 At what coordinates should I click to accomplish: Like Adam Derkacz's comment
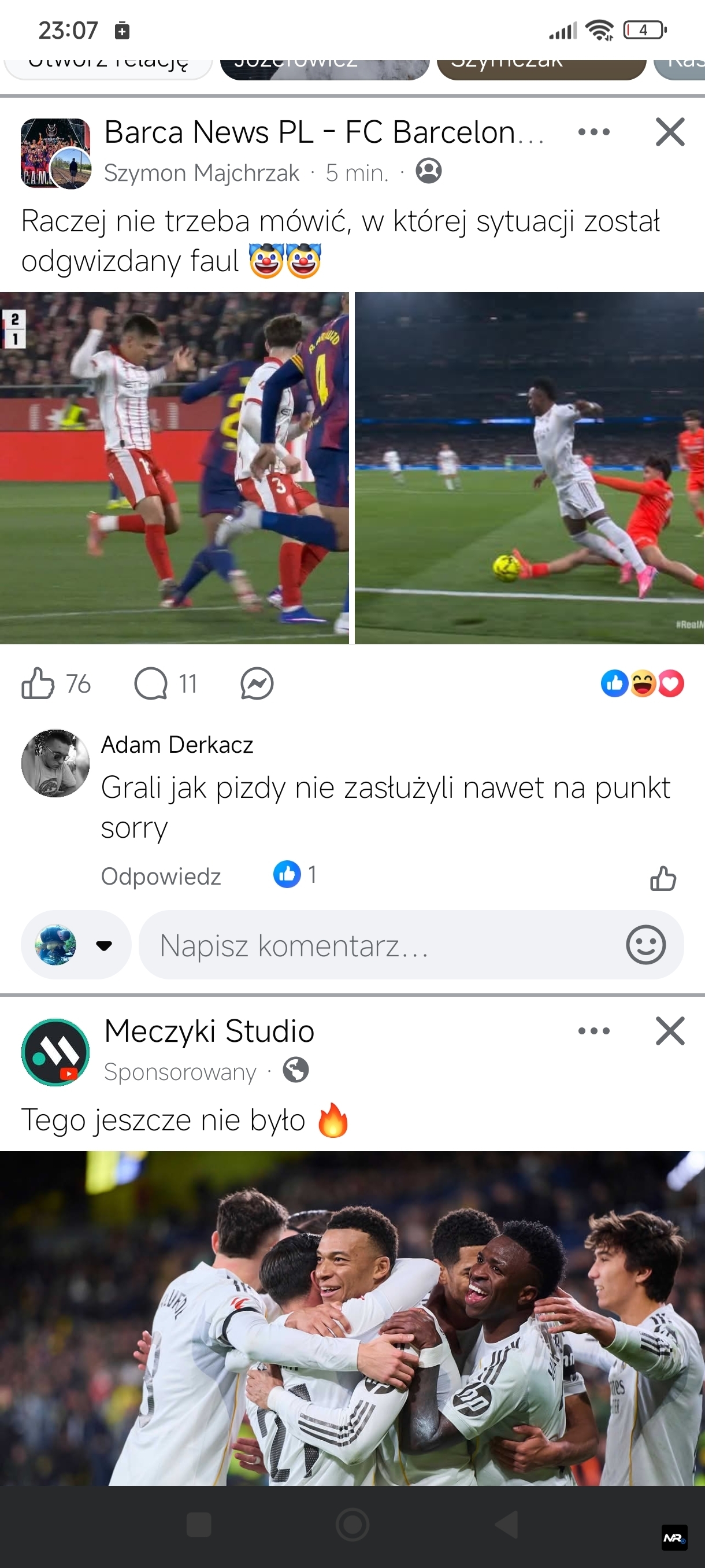point(663,878)
